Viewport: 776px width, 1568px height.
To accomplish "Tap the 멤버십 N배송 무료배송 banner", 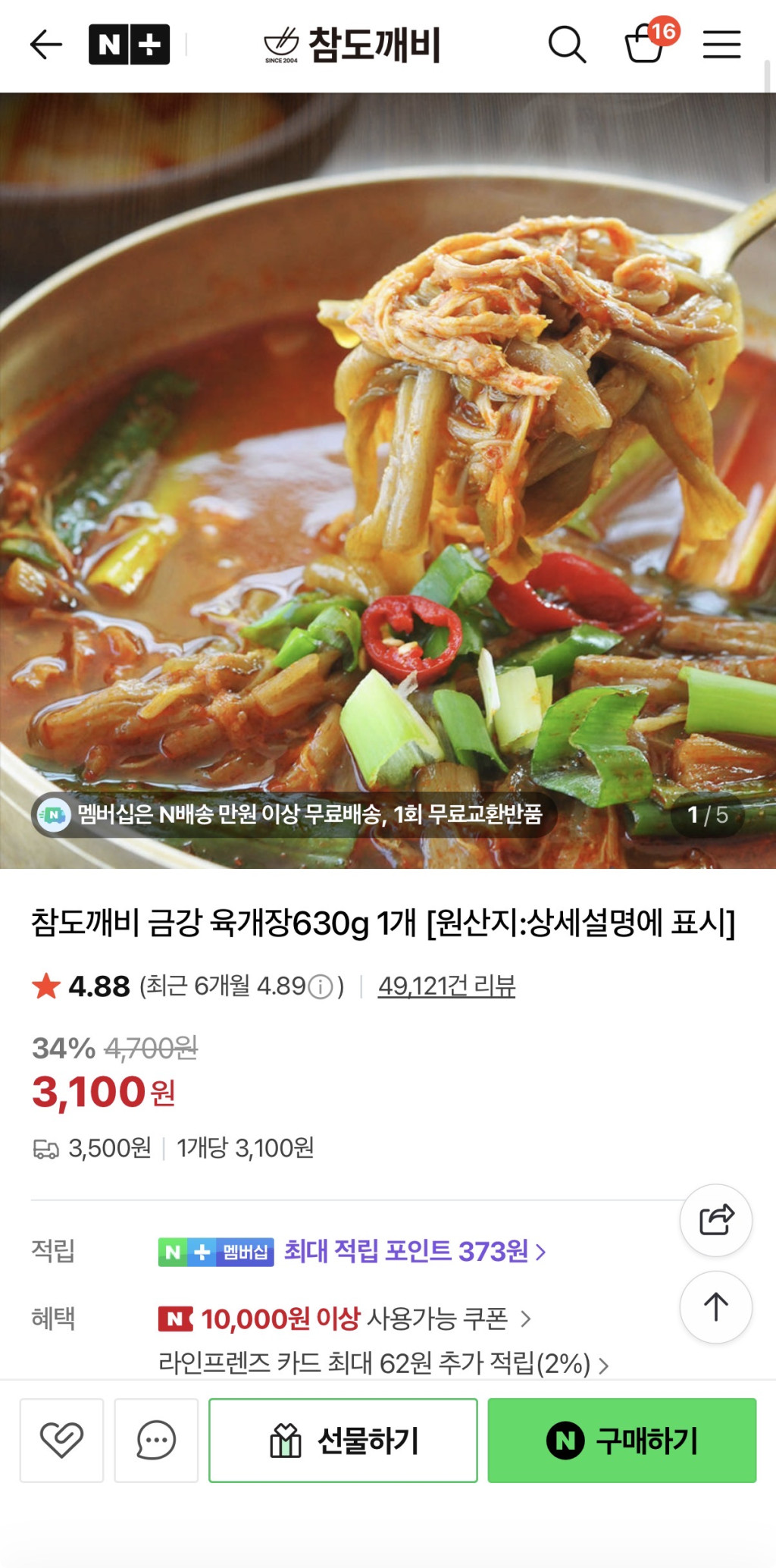I will (x=294, y=815).
